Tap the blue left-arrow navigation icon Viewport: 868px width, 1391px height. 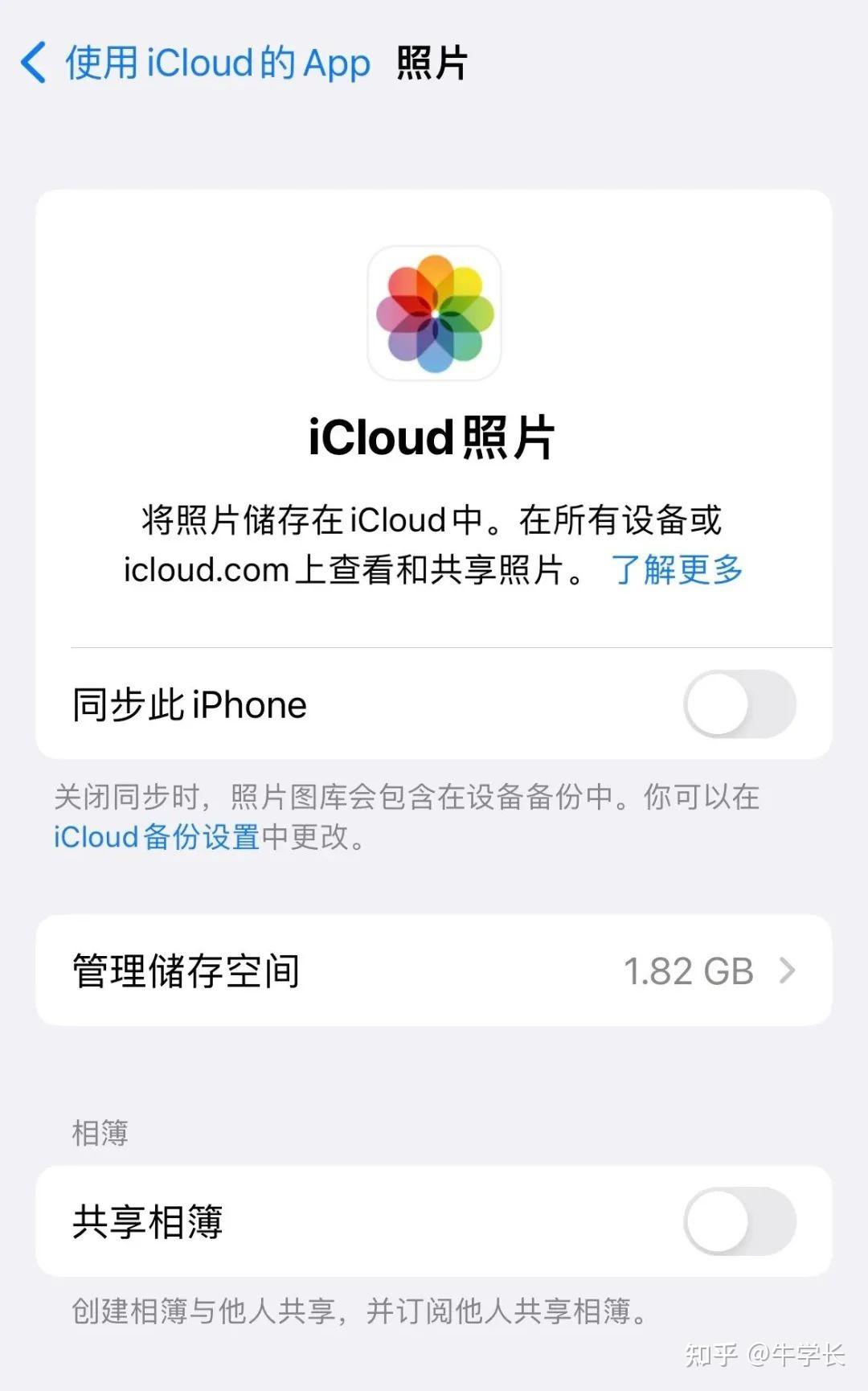point(34,63)
